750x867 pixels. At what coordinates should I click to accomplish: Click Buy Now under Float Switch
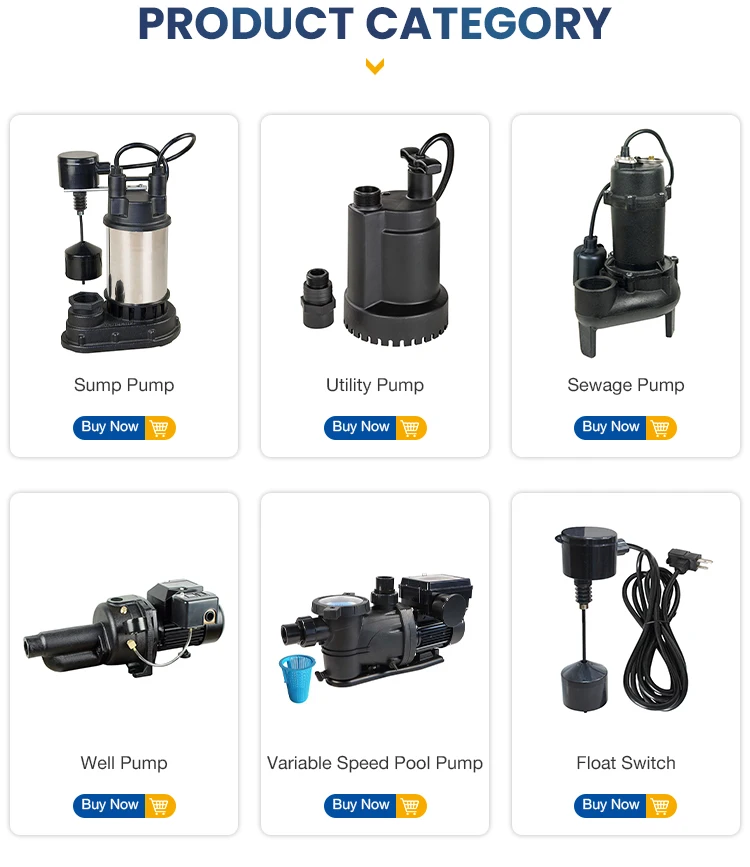(x=612, y=805)
